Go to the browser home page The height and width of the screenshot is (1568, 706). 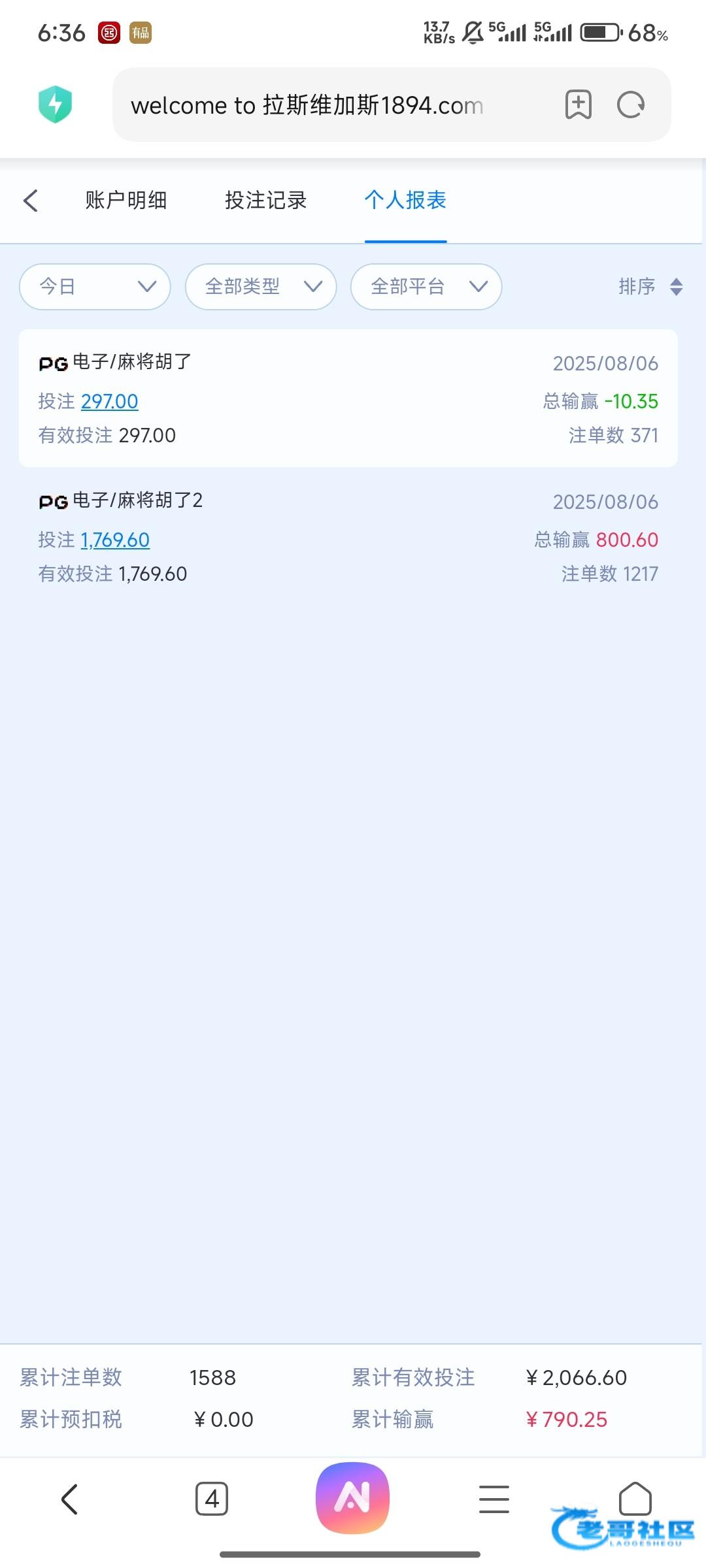pos(635,1498)
